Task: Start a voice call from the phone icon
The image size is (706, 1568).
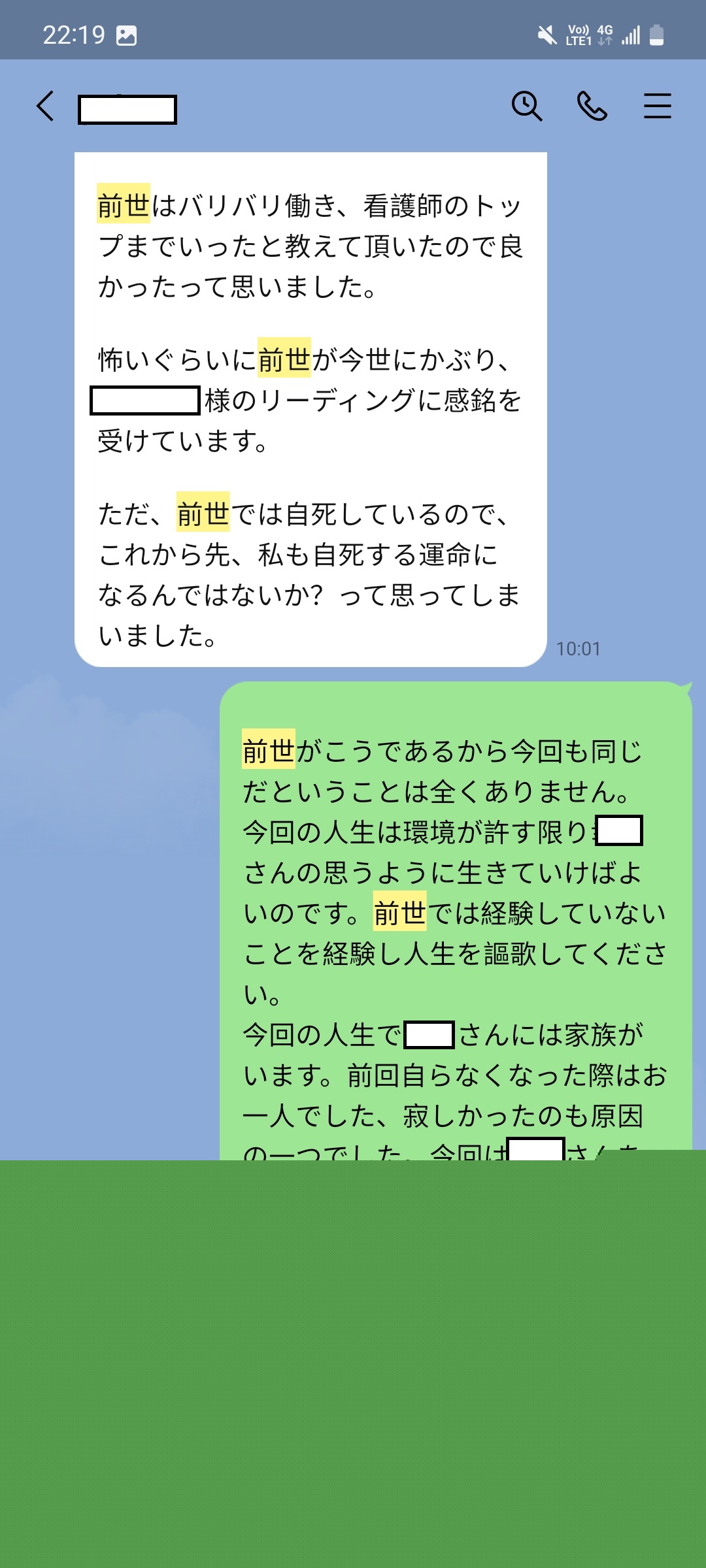Action: 592,106
